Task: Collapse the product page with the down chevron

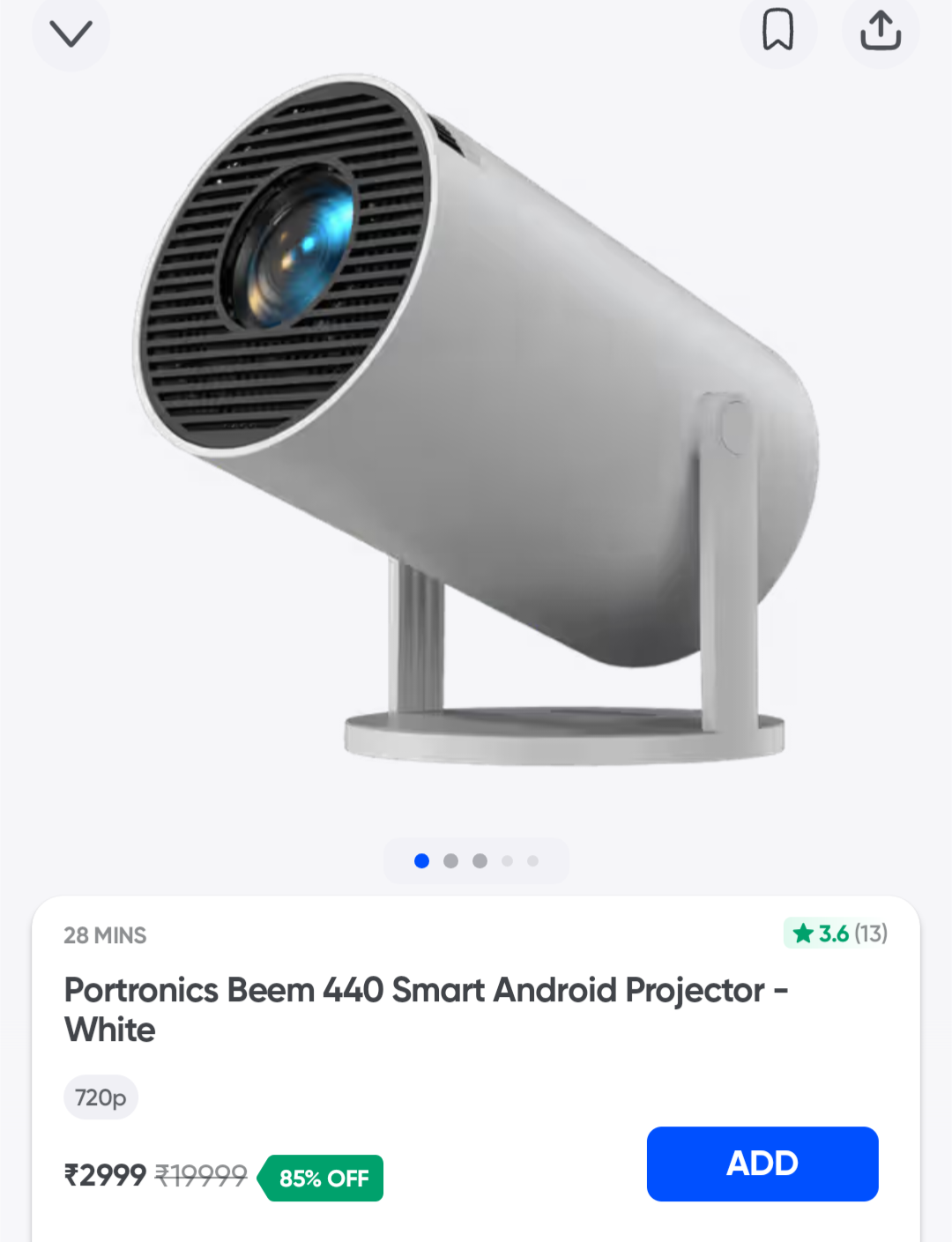Action: 71,33
